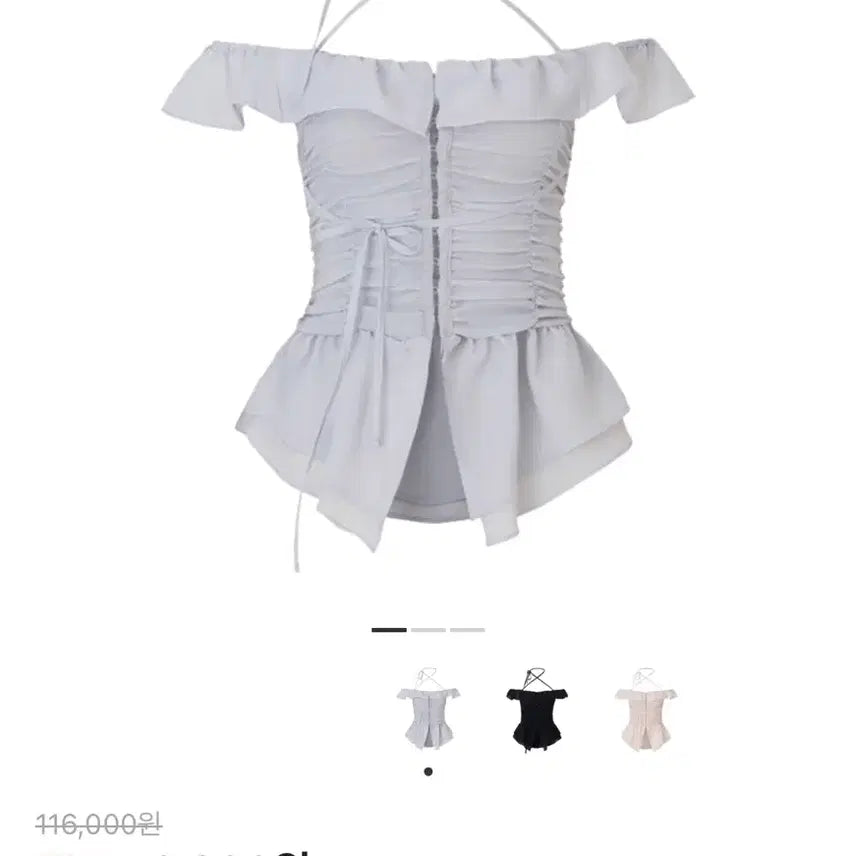
Task: Jump to second image via page indicator
Action: pos(428,630)
